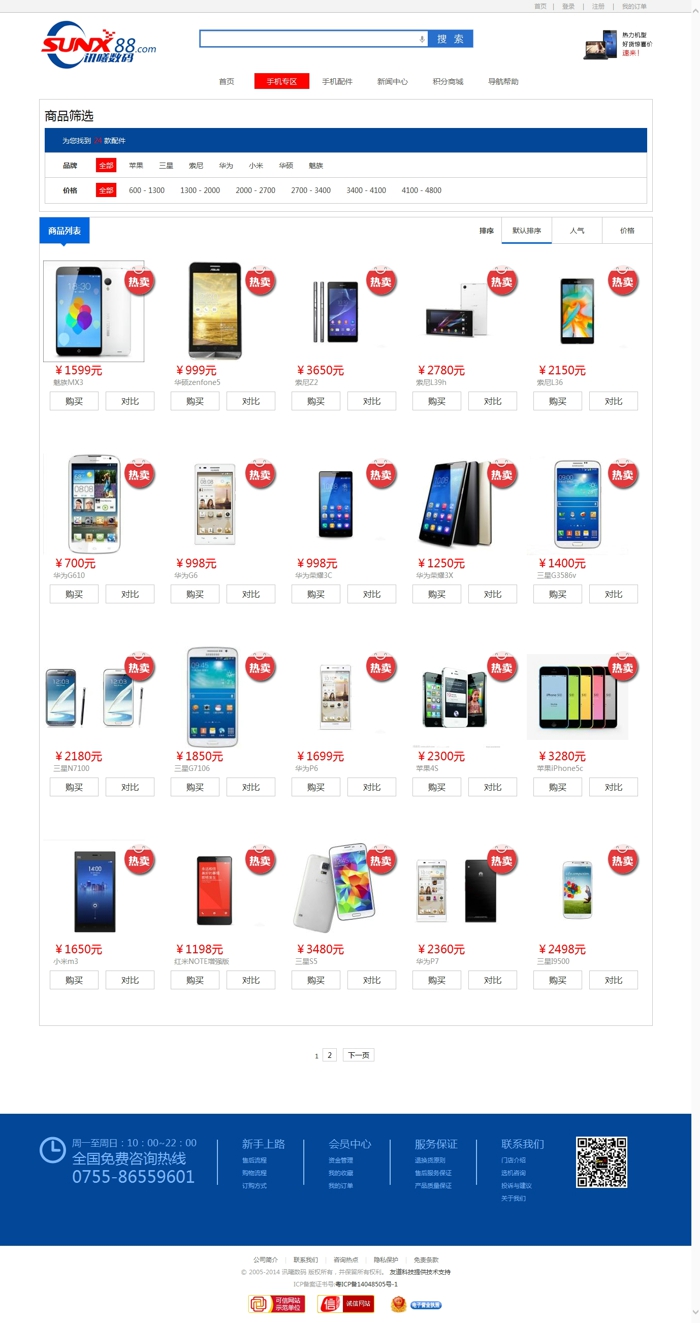
Task: Open the 积分商城 nav tab
Action: point(448,82)
